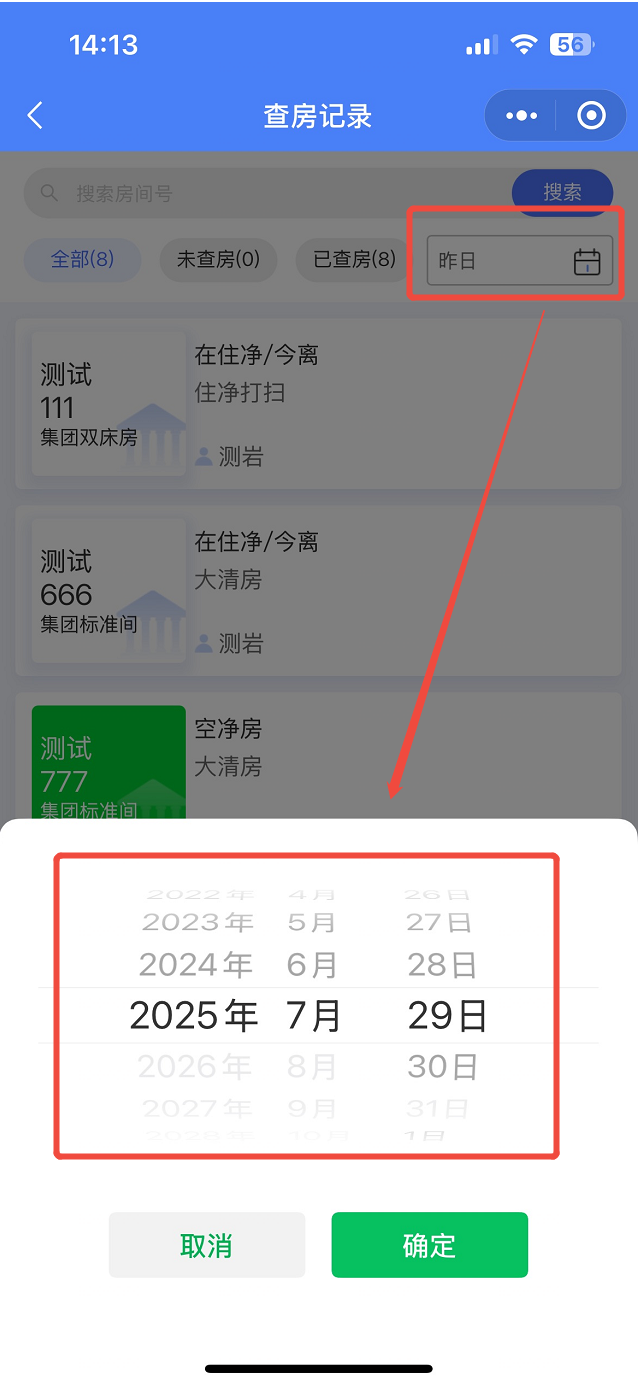The height and width of the screenshot is (1376, 638).
Task: Go back with the back arrow
Action: pos(35,116)
